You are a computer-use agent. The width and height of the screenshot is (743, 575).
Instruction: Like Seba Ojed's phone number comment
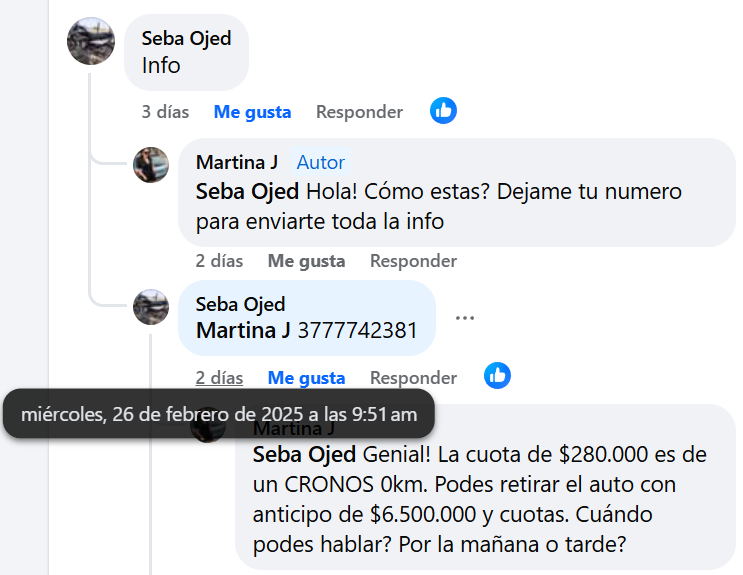point(306,378)
